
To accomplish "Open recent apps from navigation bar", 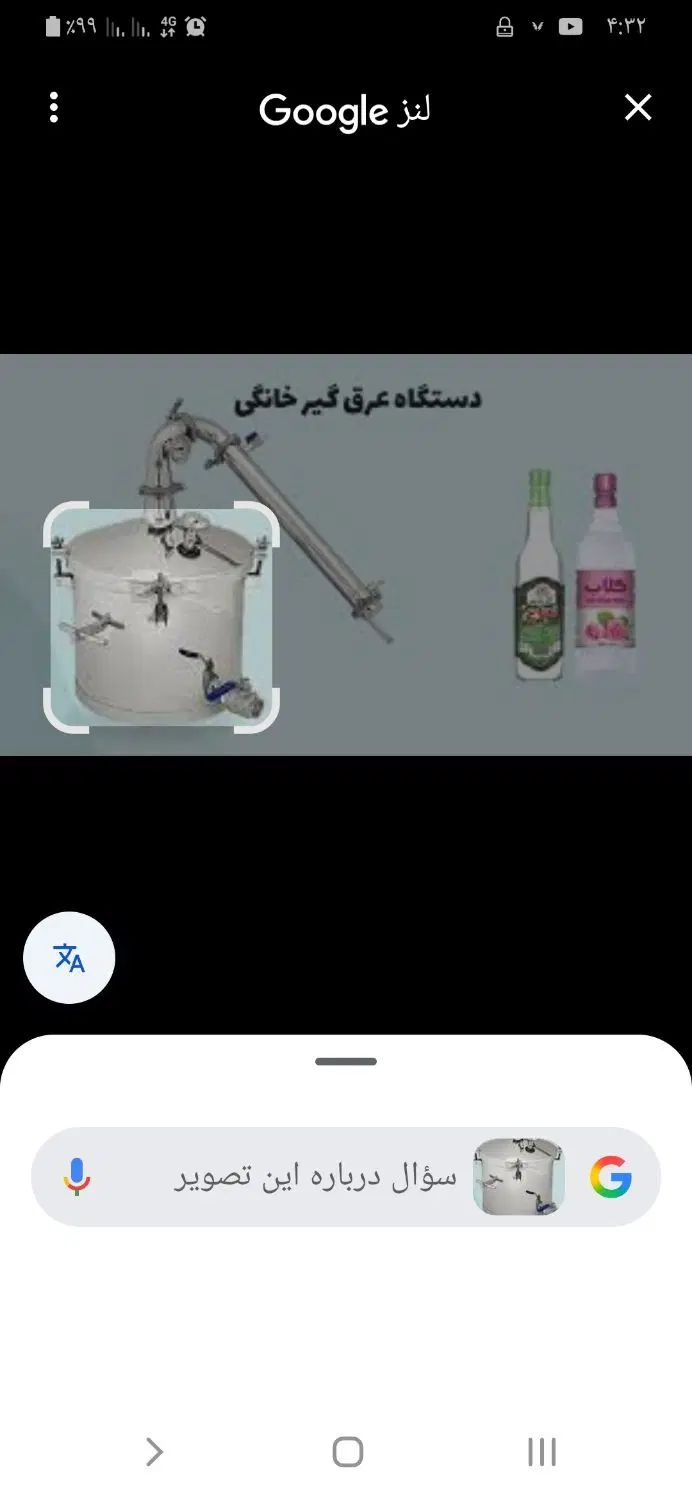I will (x=541, y=1451).
